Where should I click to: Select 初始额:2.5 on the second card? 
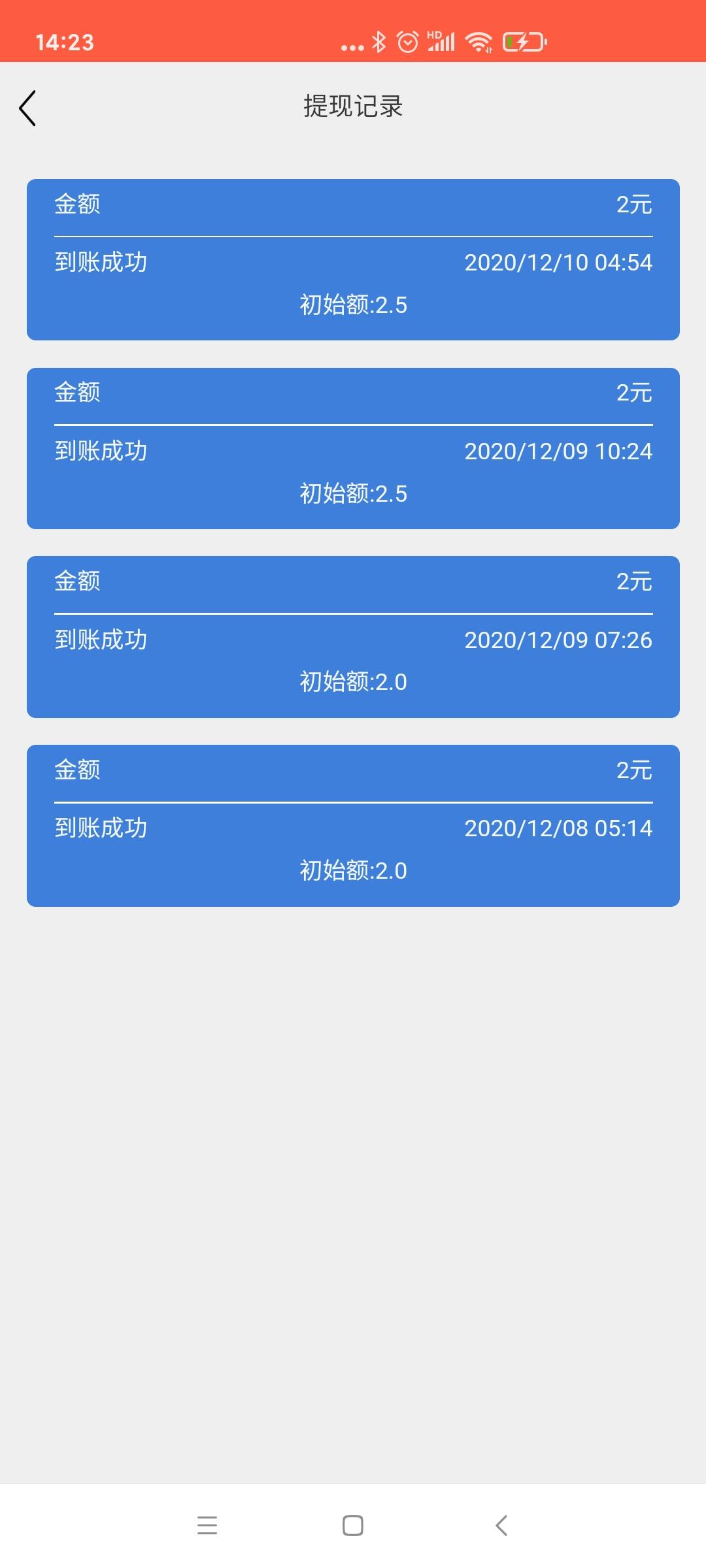353,495
